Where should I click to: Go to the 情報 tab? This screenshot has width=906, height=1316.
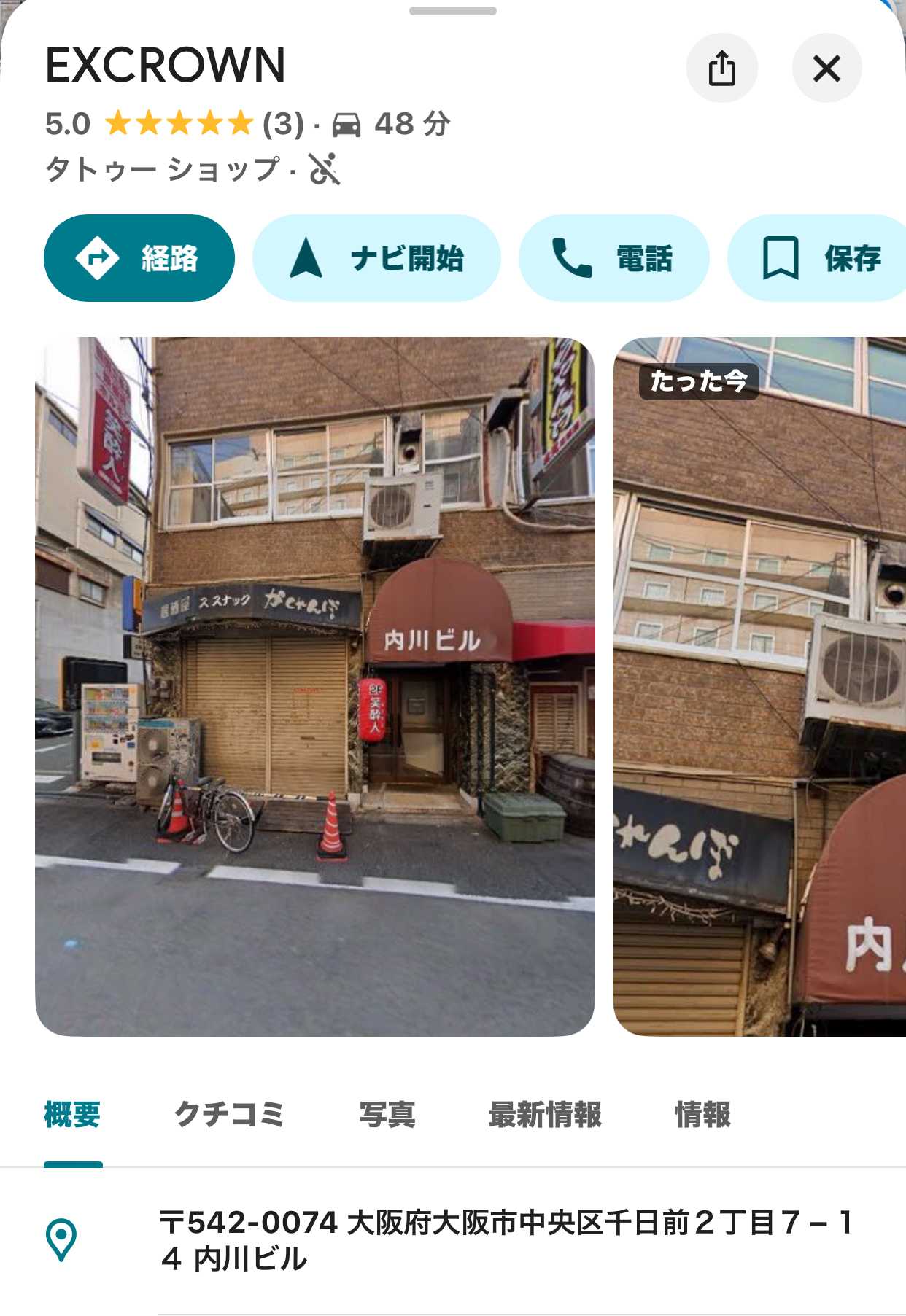702,1114
